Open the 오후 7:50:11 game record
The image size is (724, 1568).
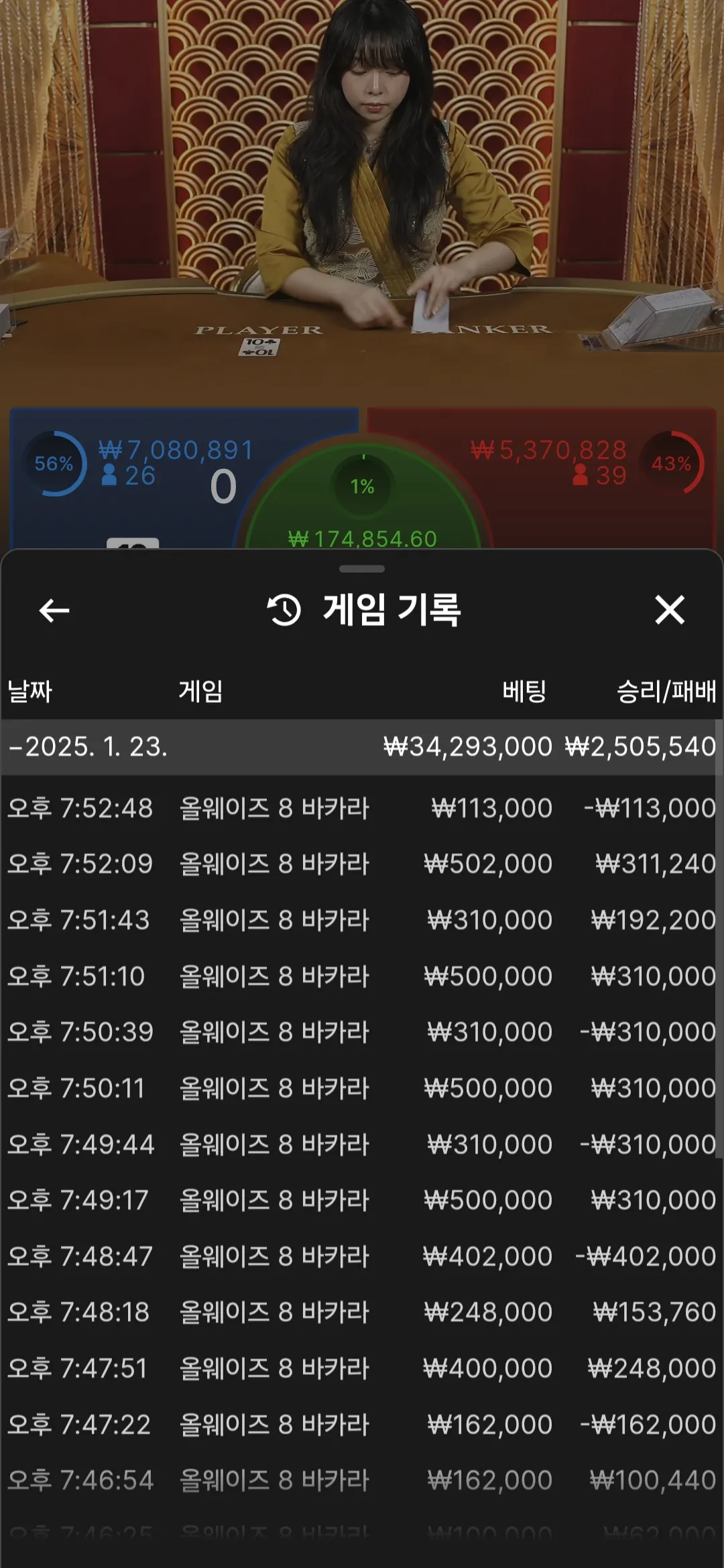tap(362, 1088)
